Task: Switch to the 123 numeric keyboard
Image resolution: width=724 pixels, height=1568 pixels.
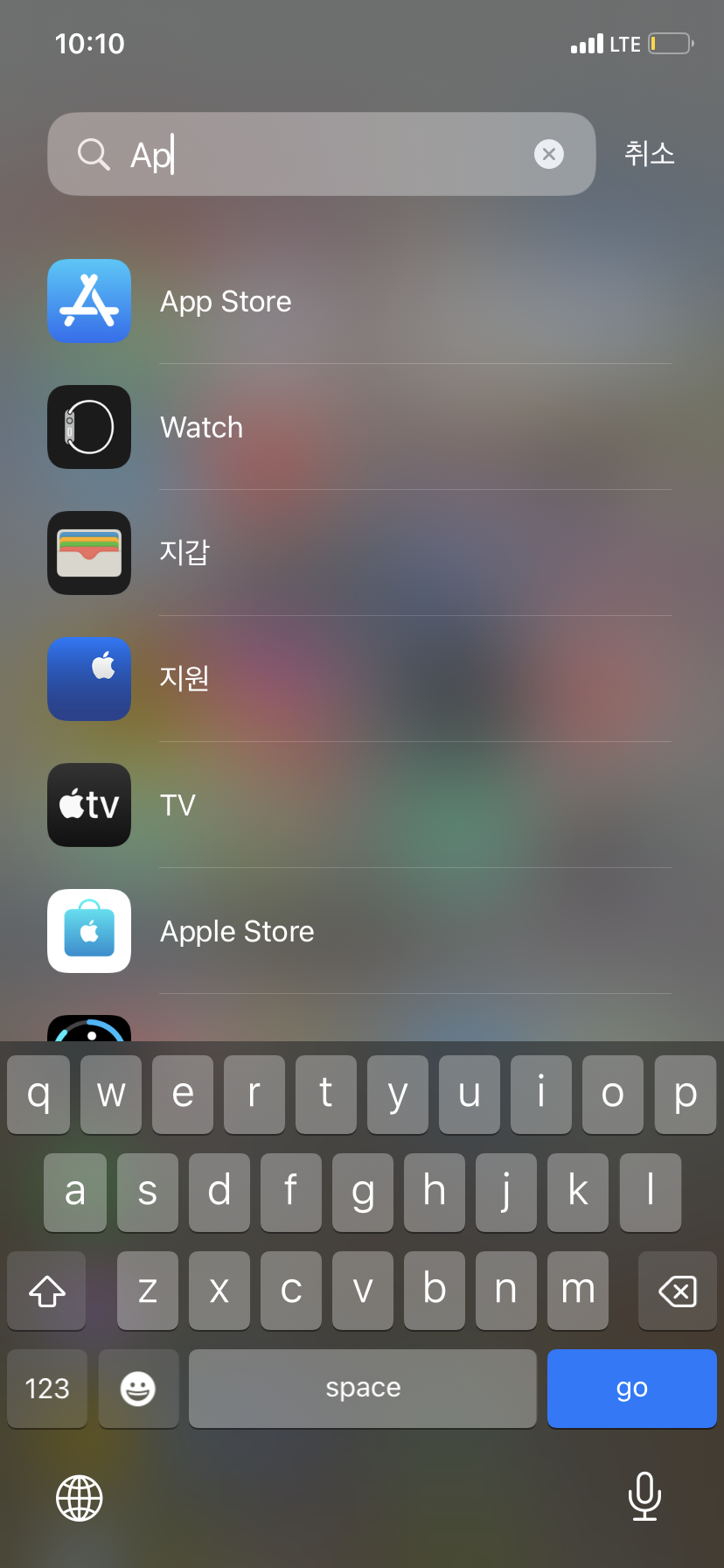Action: [x=47, y=1389]
